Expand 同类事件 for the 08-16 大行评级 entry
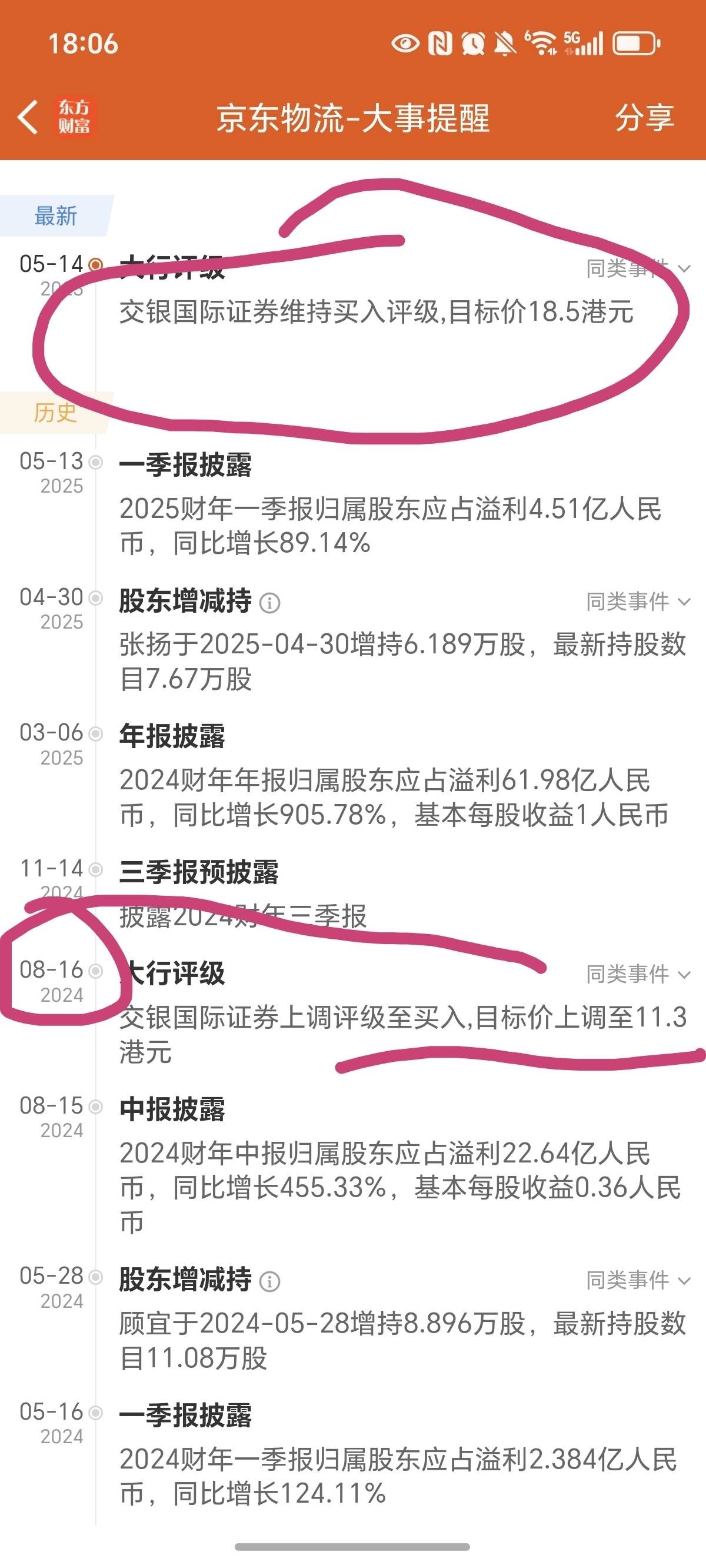The height and width of the screenshot is (1568, 706). (638, 974)
